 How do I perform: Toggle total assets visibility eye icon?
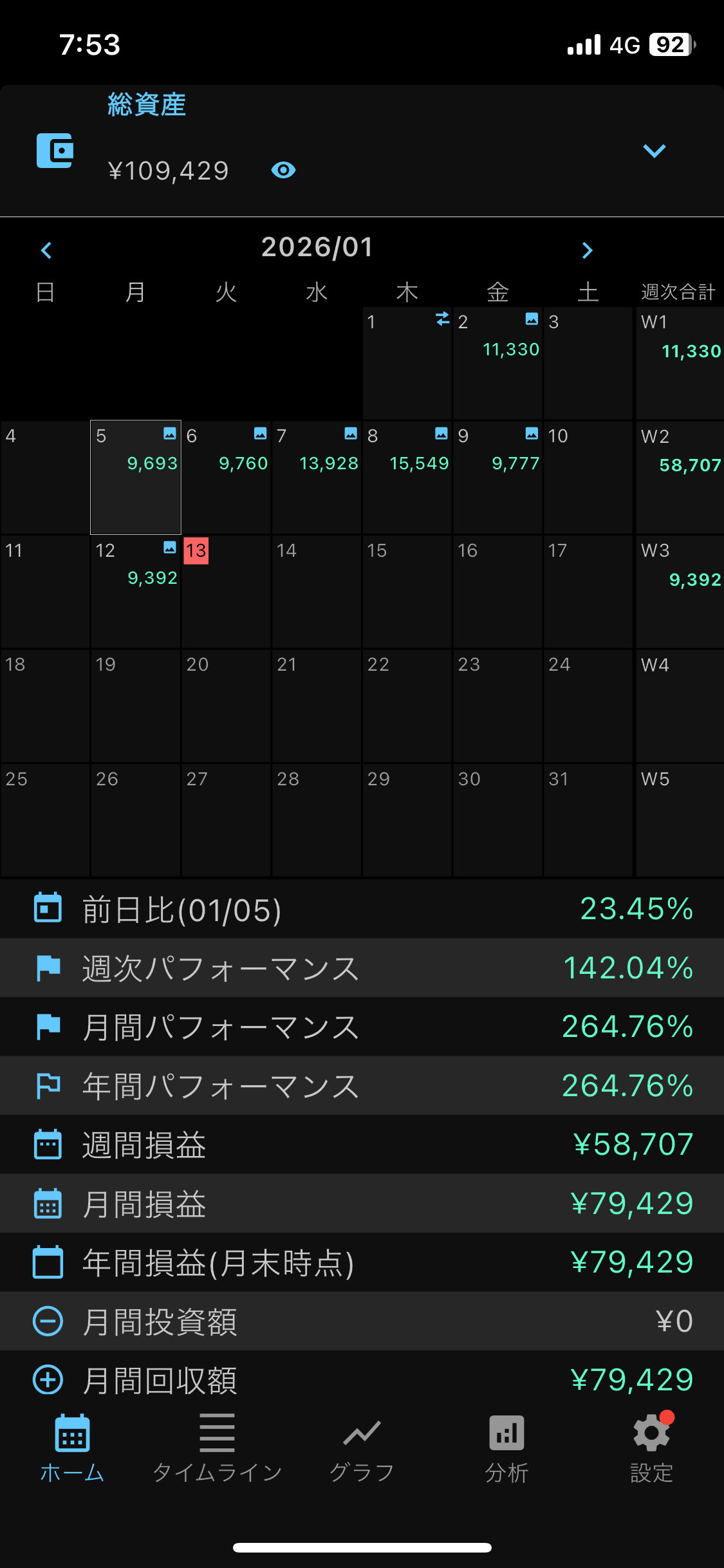pos(283,170)
